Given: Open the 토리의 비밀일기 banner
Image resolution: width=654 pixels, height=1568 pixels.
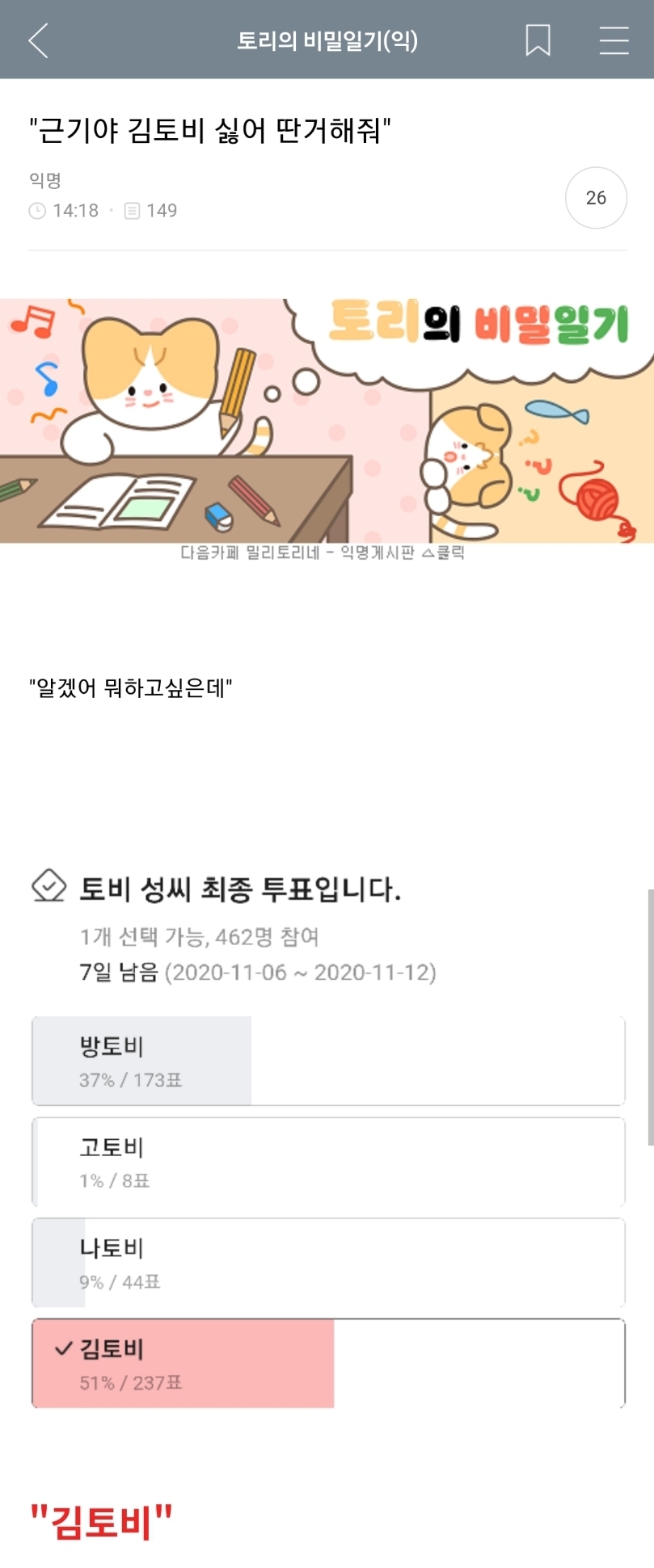Looking at the screenshot, I should 327,420.
